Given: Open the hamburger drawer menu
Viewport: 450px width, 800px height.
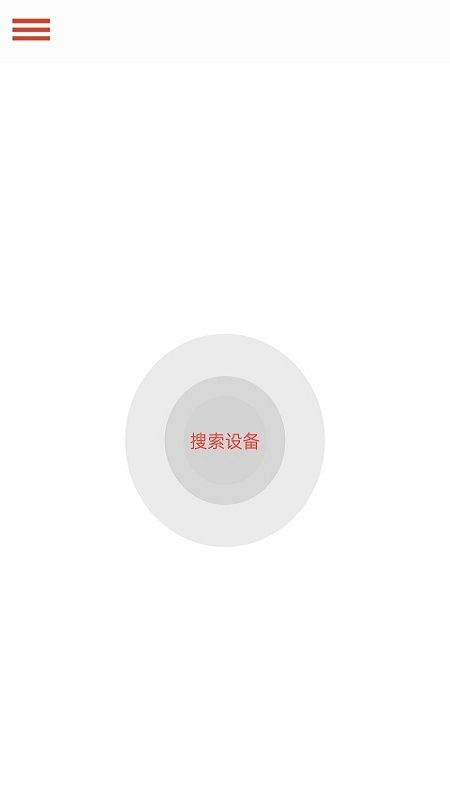Looking at the screenshot, I should coord(31,29).
